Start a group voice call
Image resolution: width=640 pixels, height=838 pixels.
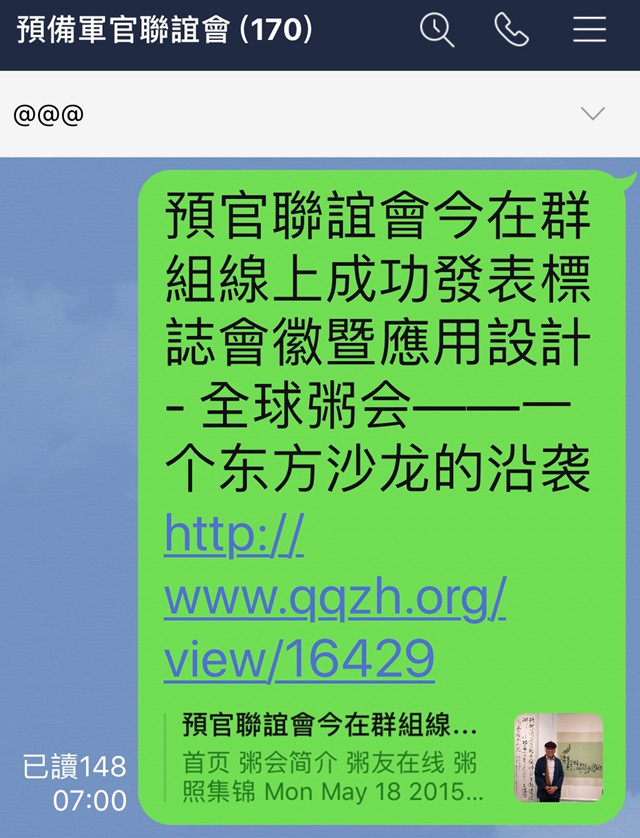[511, 30]
